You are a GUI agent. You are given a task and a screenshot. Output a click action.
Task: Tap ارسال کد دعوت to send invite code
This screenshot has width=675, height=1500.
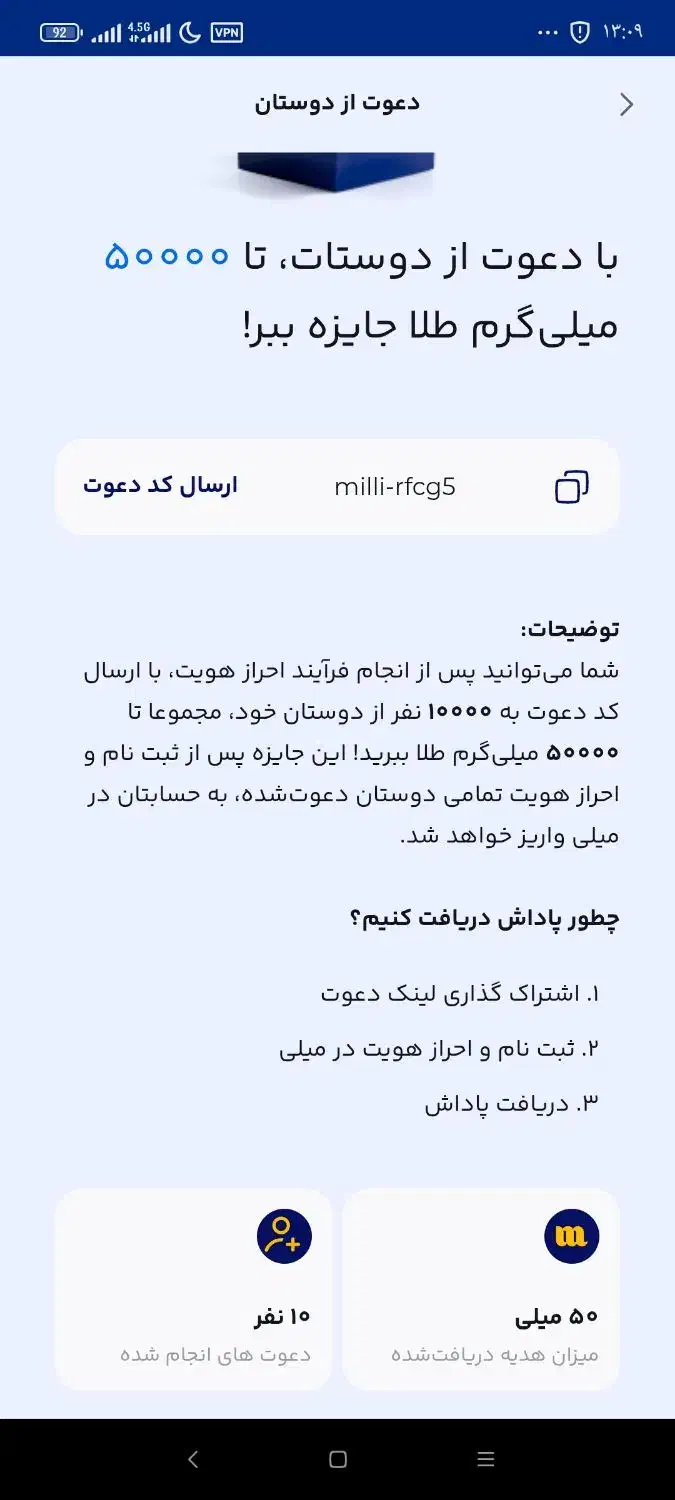160,487
